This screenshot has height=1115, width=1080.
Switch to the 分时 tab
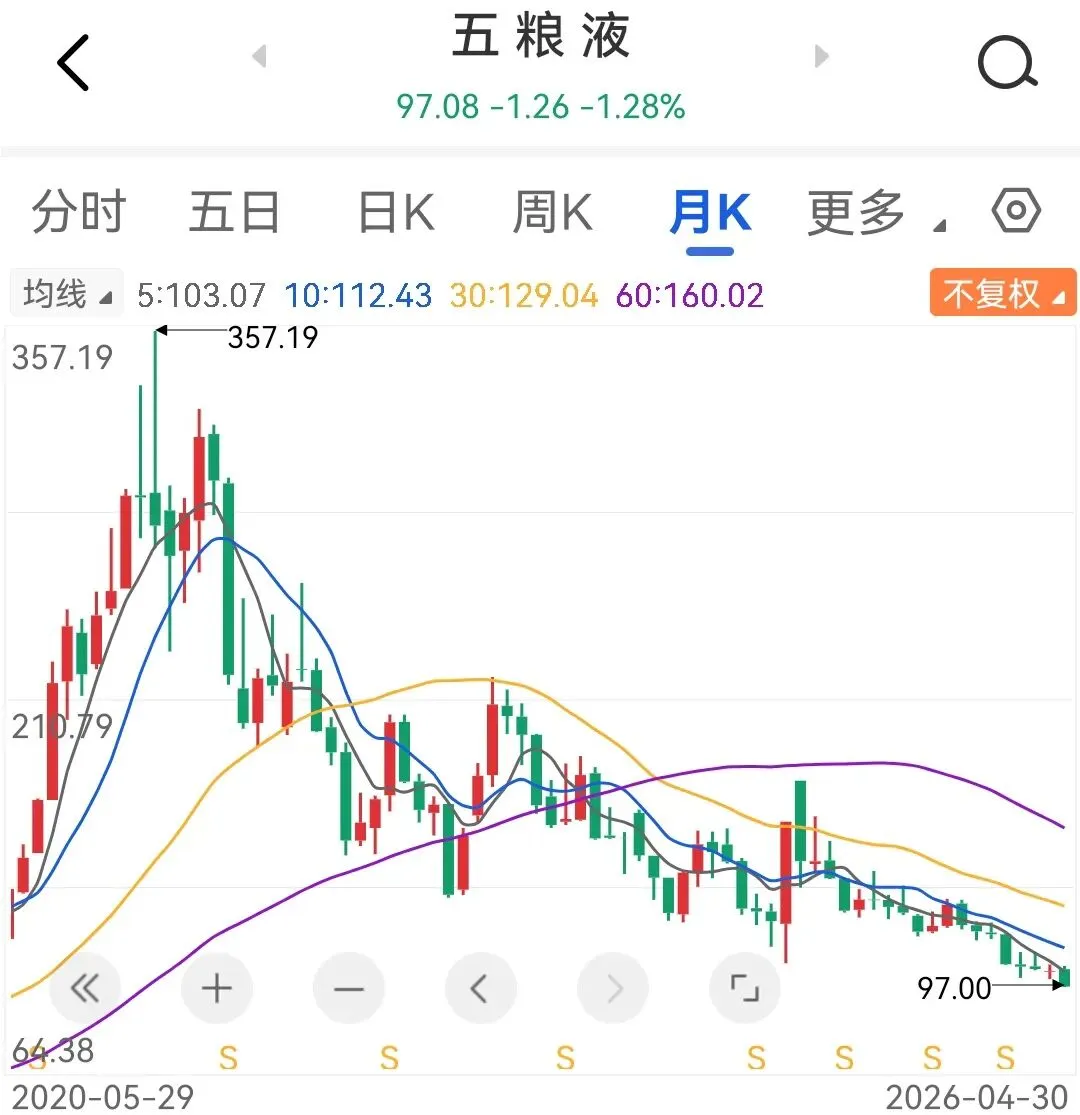(x=79, y=211)
